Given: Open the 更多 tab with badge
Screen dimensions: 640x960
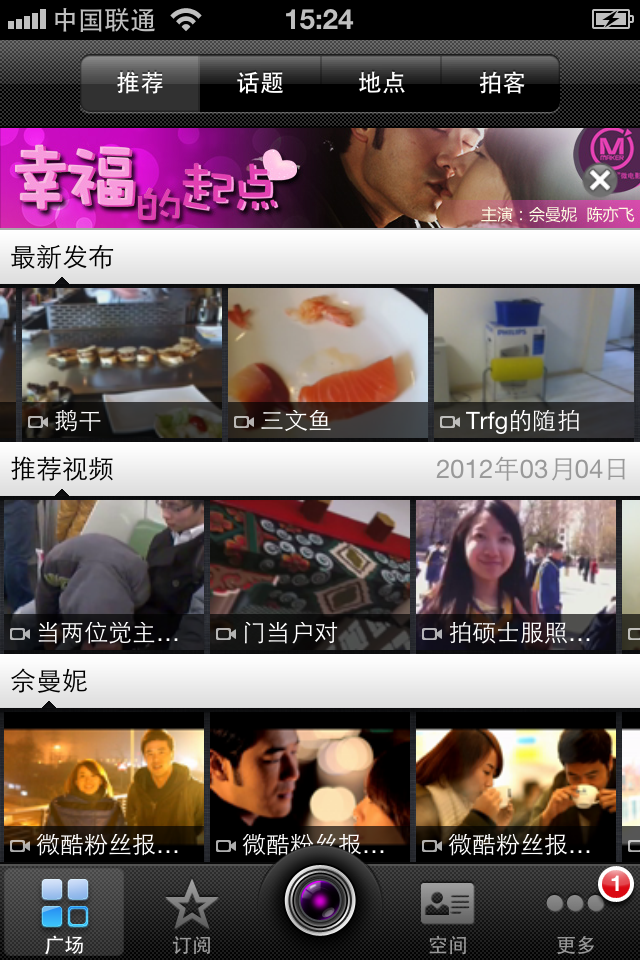Looking at the screenshot, I should (576, 915).
